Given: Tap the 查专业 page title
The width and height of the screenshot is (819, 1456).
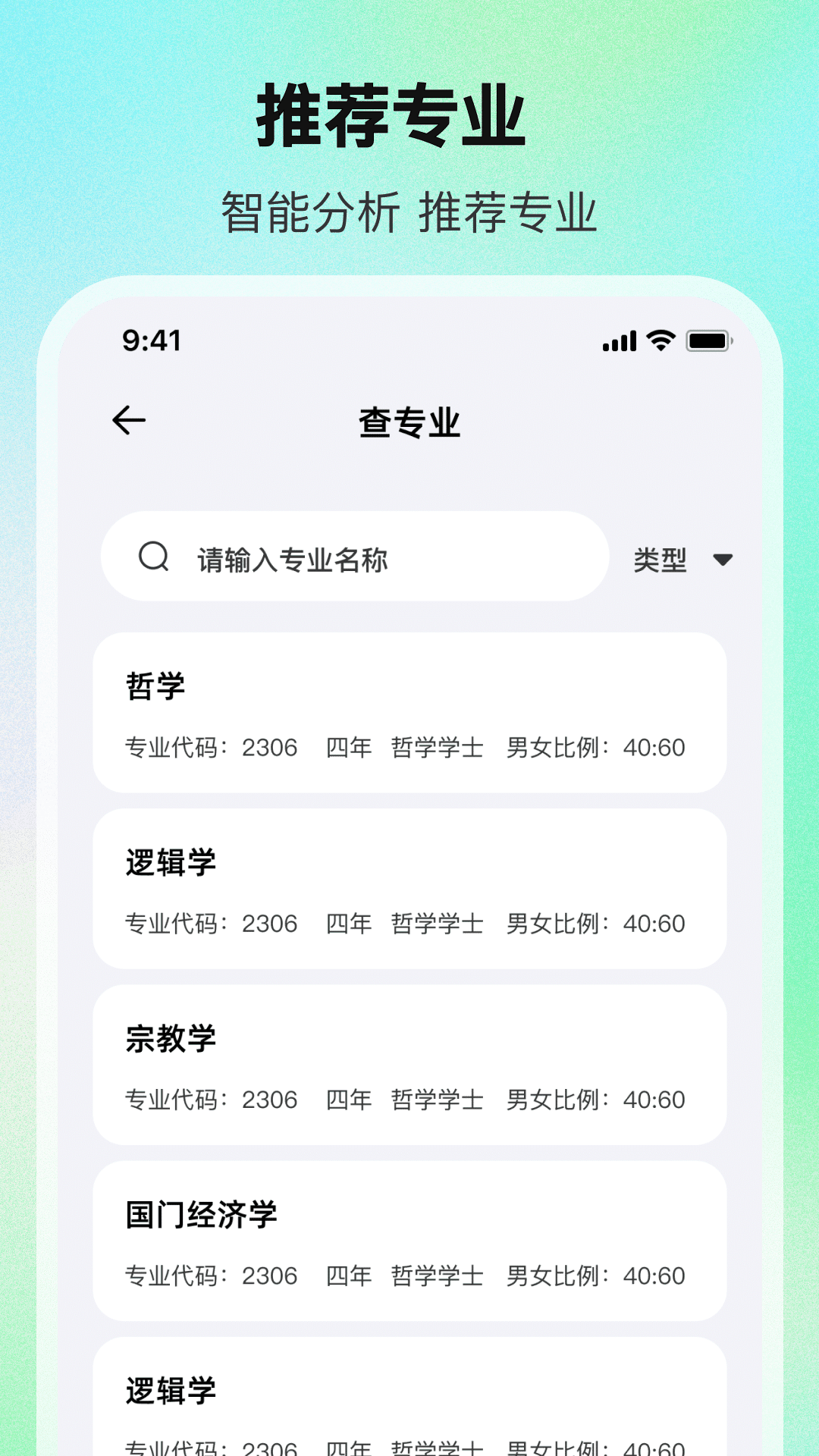Looking at the screenshot, I should (409, 422).
